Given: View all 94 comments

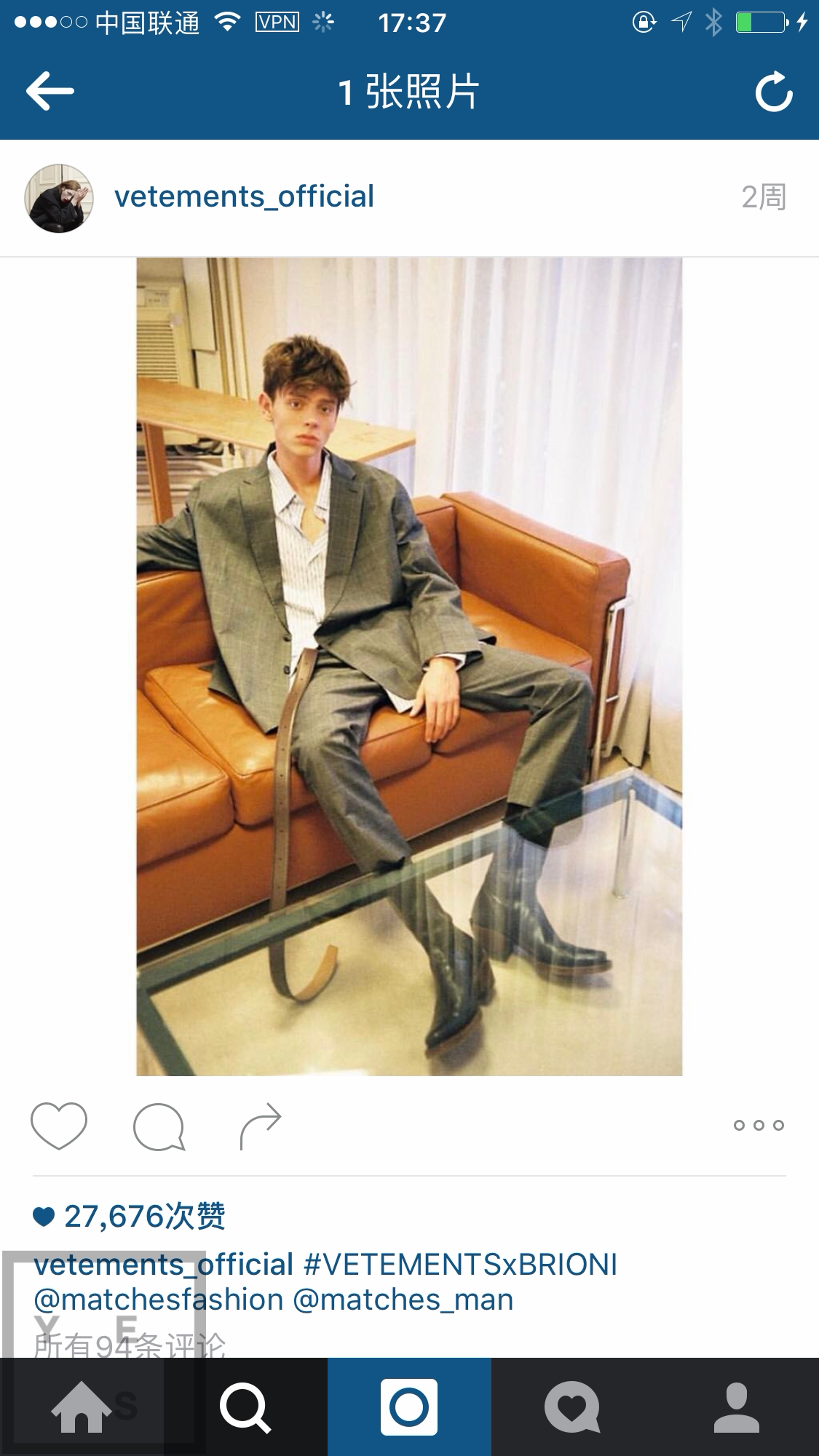Looking at the screenshot, I should (x=130, y=1345).
